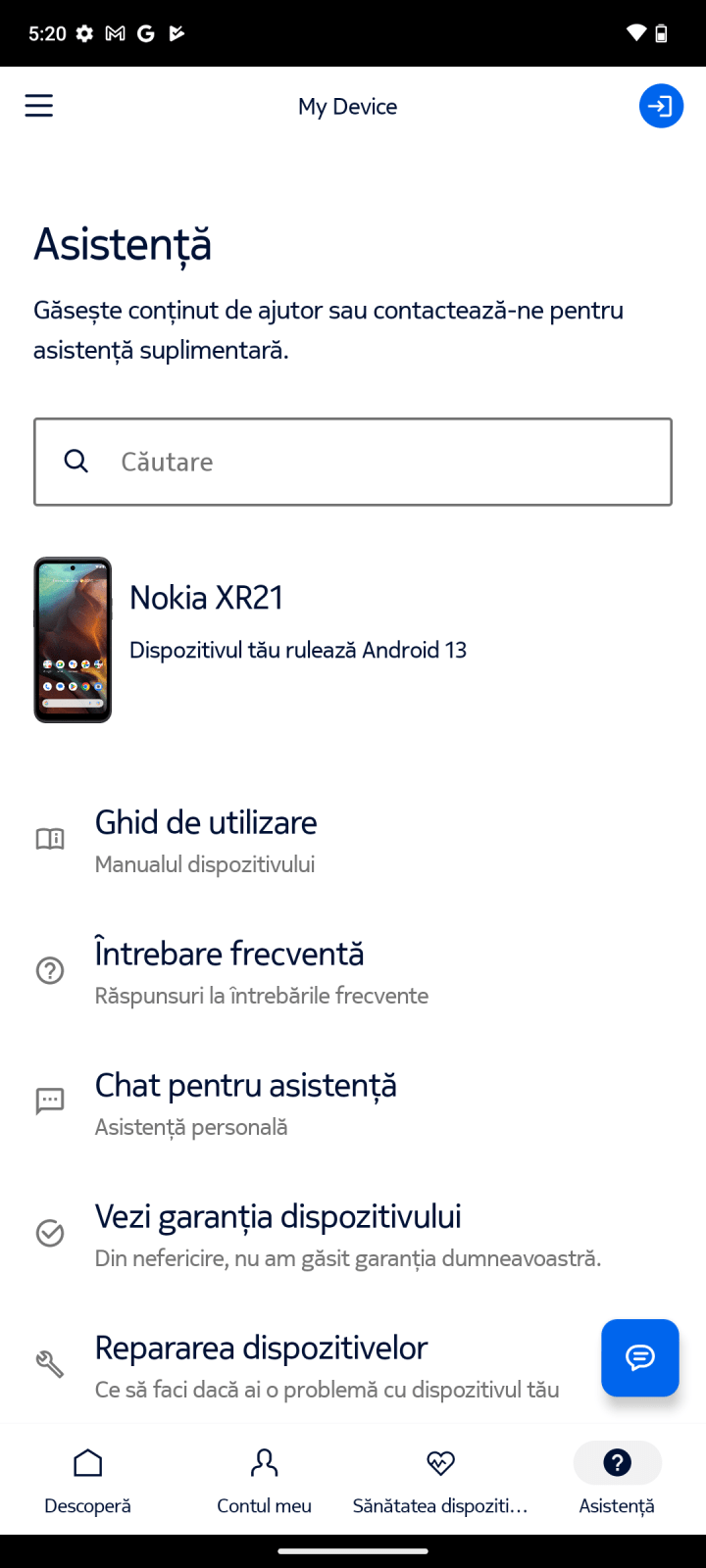Open Întrebare frecventă

pos(353,971)
